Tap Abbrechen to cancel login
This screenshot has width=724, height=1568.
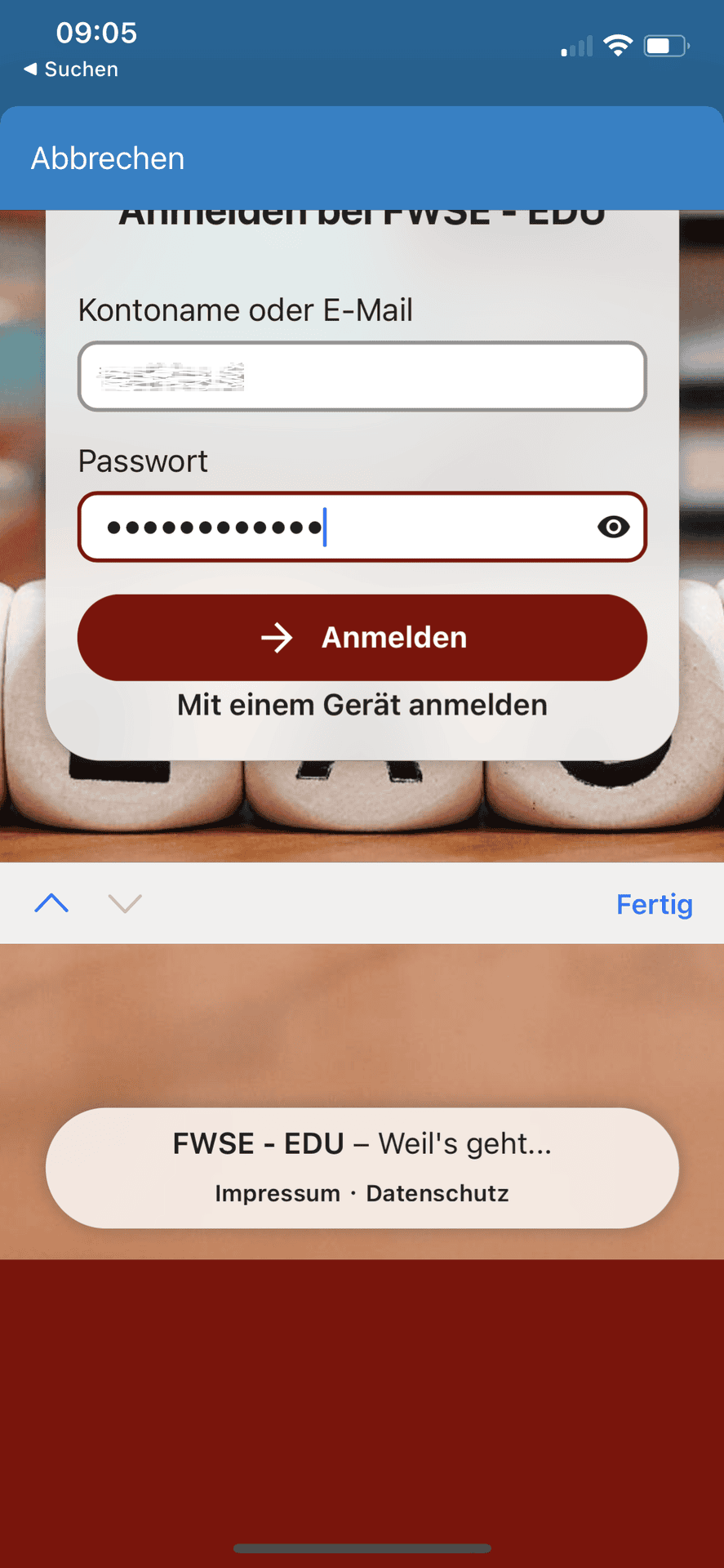tap(108, 158)
